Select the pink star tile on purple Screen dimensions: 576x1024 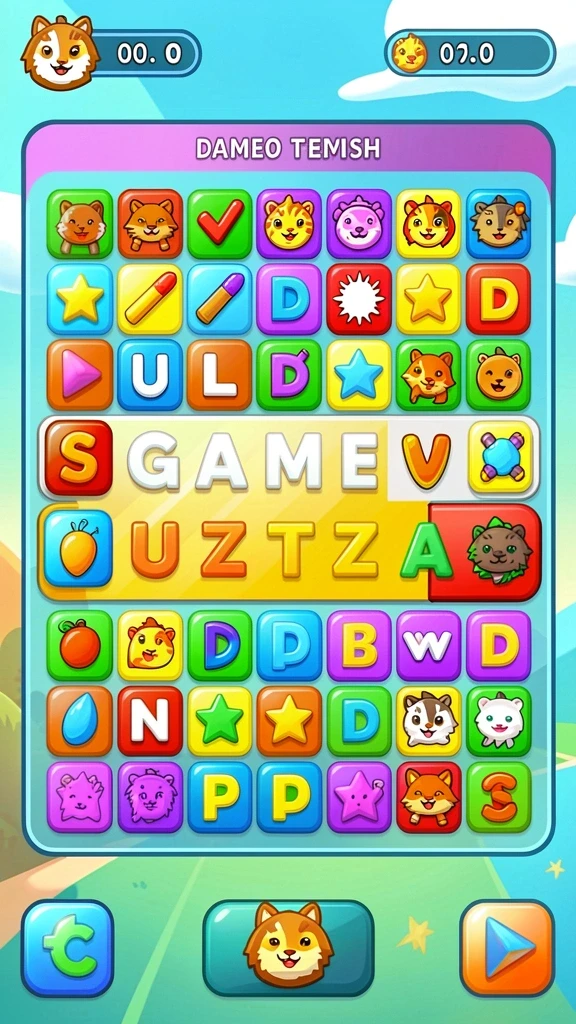tap(359, 796)
